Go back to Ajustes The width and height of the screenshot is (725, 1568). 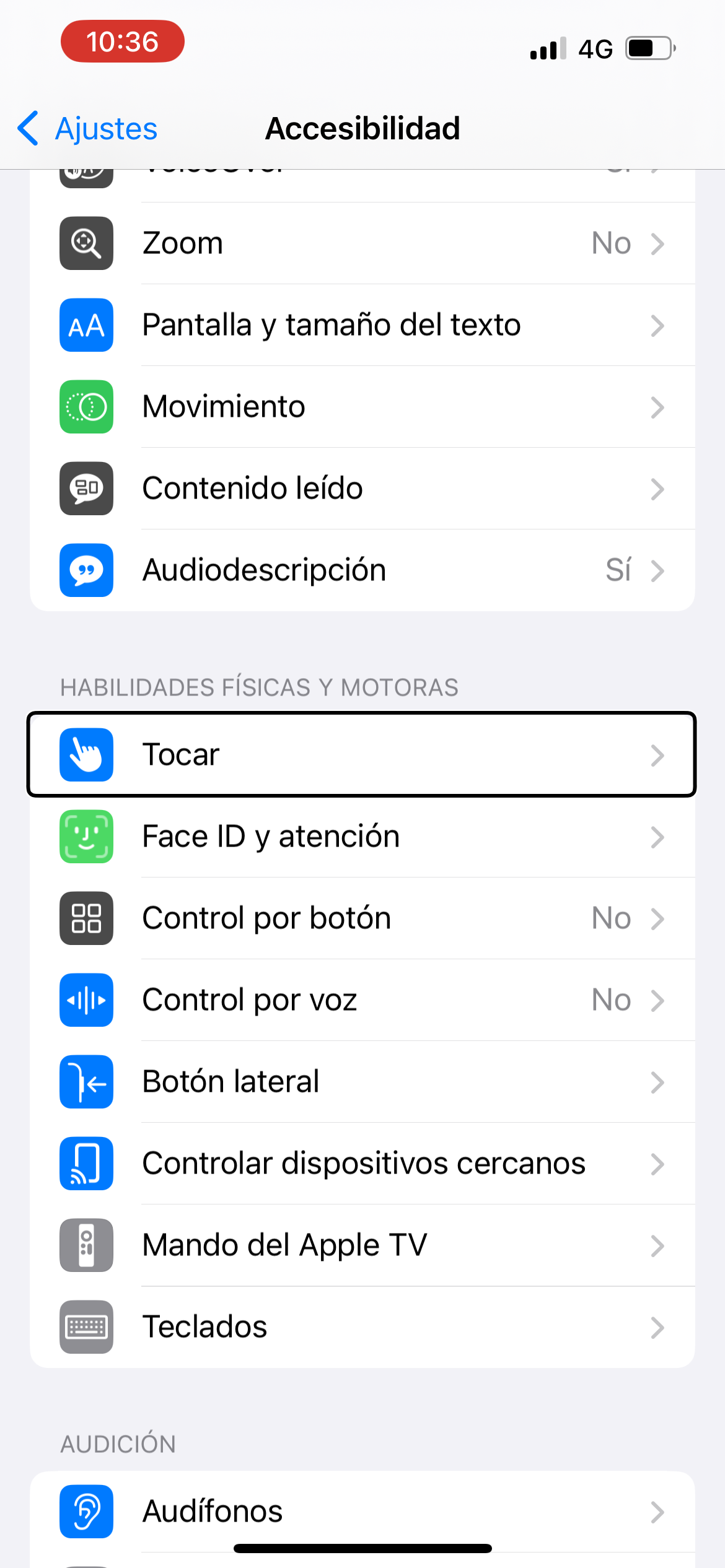87,129
